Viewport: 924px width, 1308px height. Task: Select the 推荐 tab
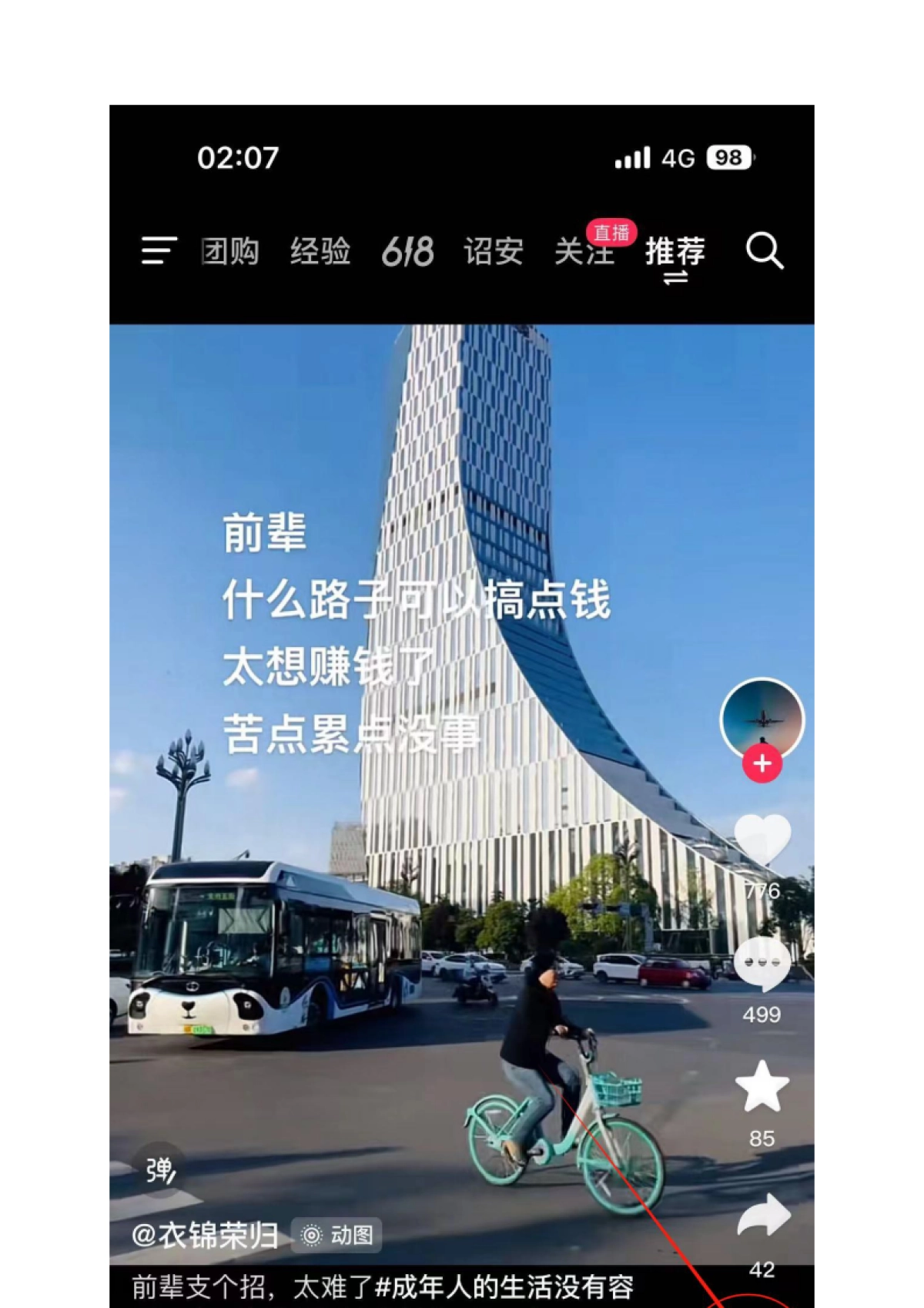(x=675, y=252)
